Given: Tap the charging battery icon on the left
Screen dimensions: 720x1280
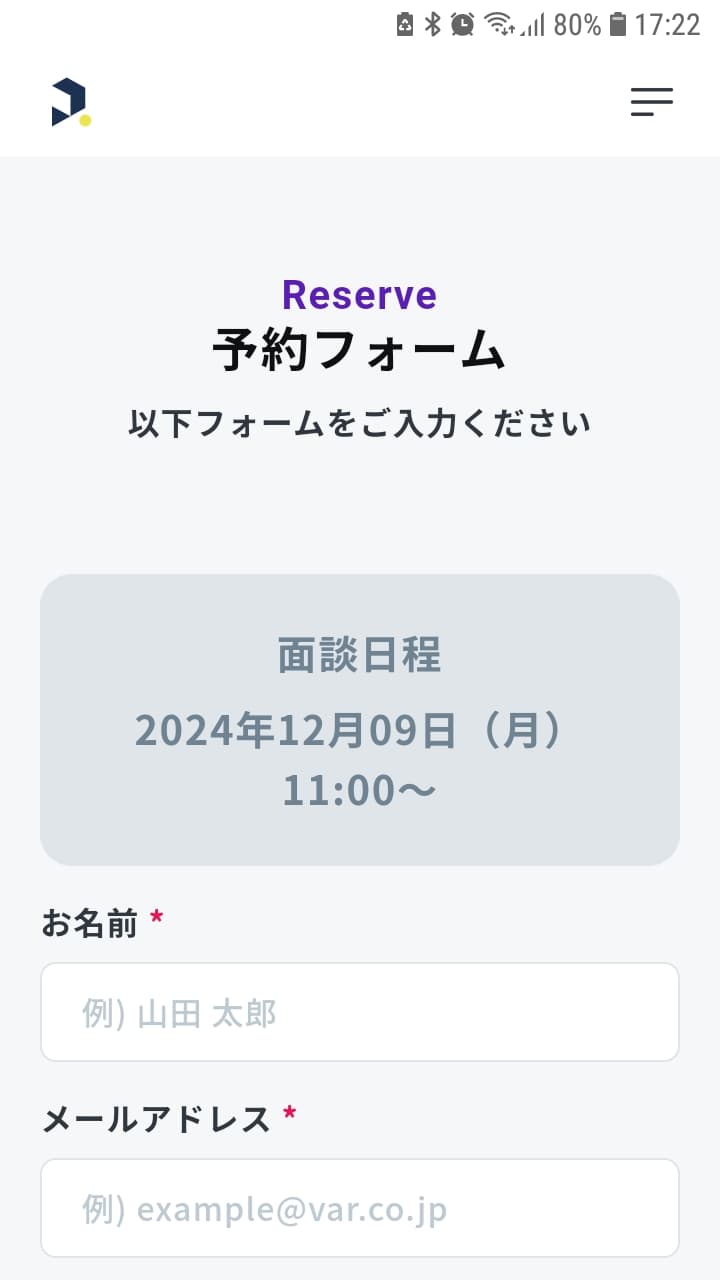Looking at the screenshot, I should point(404,23).
